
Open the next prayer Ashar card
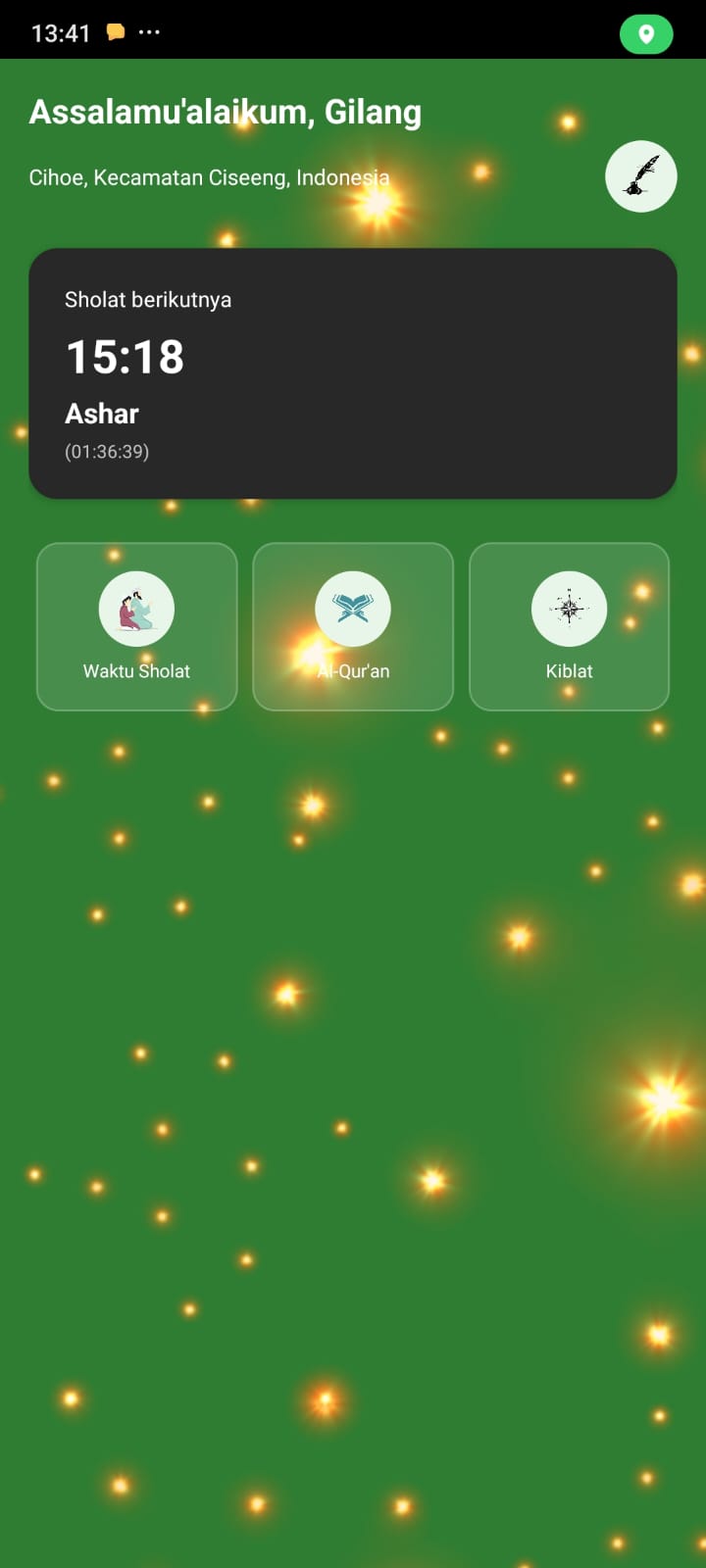click(353, 373)
